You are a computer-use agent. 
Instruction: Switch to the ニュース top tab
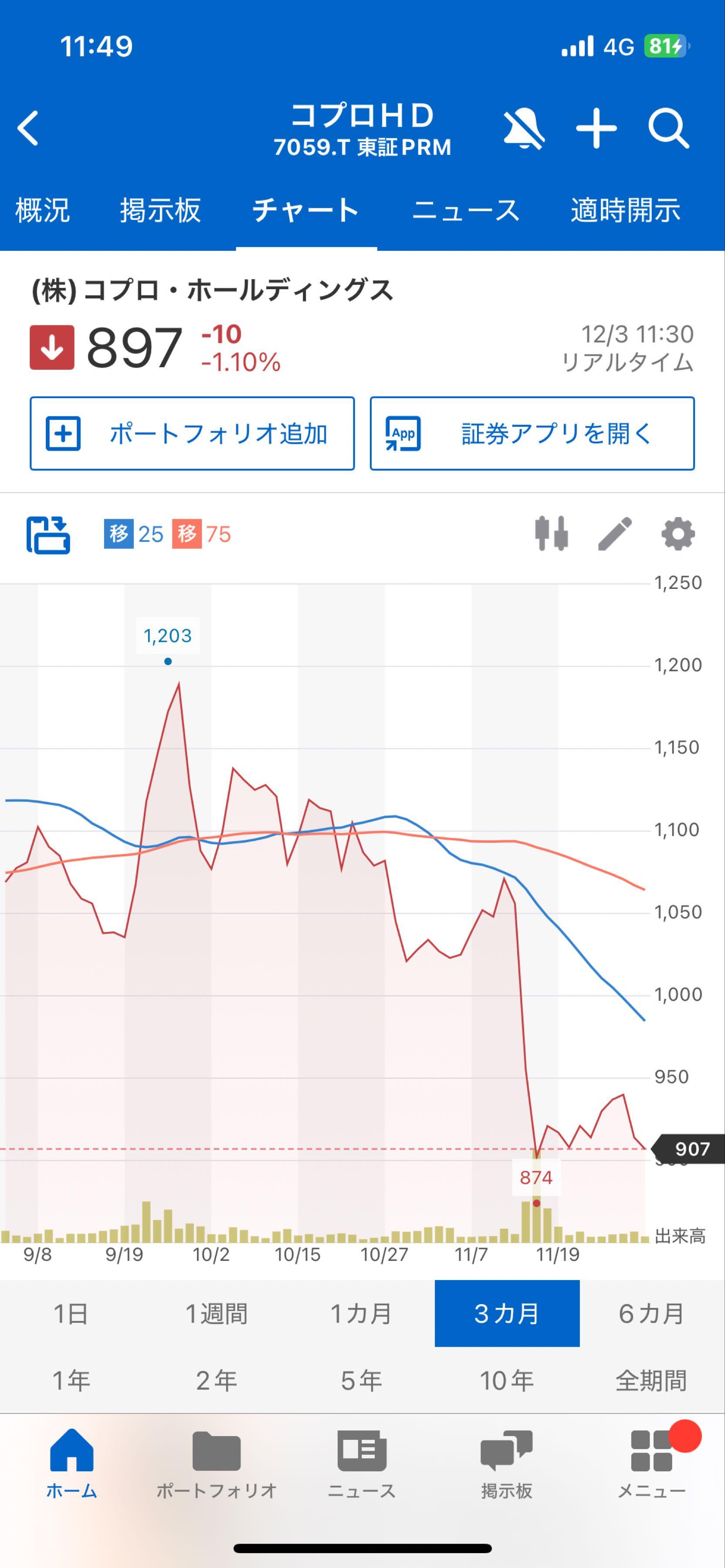[x=466, y=211]
